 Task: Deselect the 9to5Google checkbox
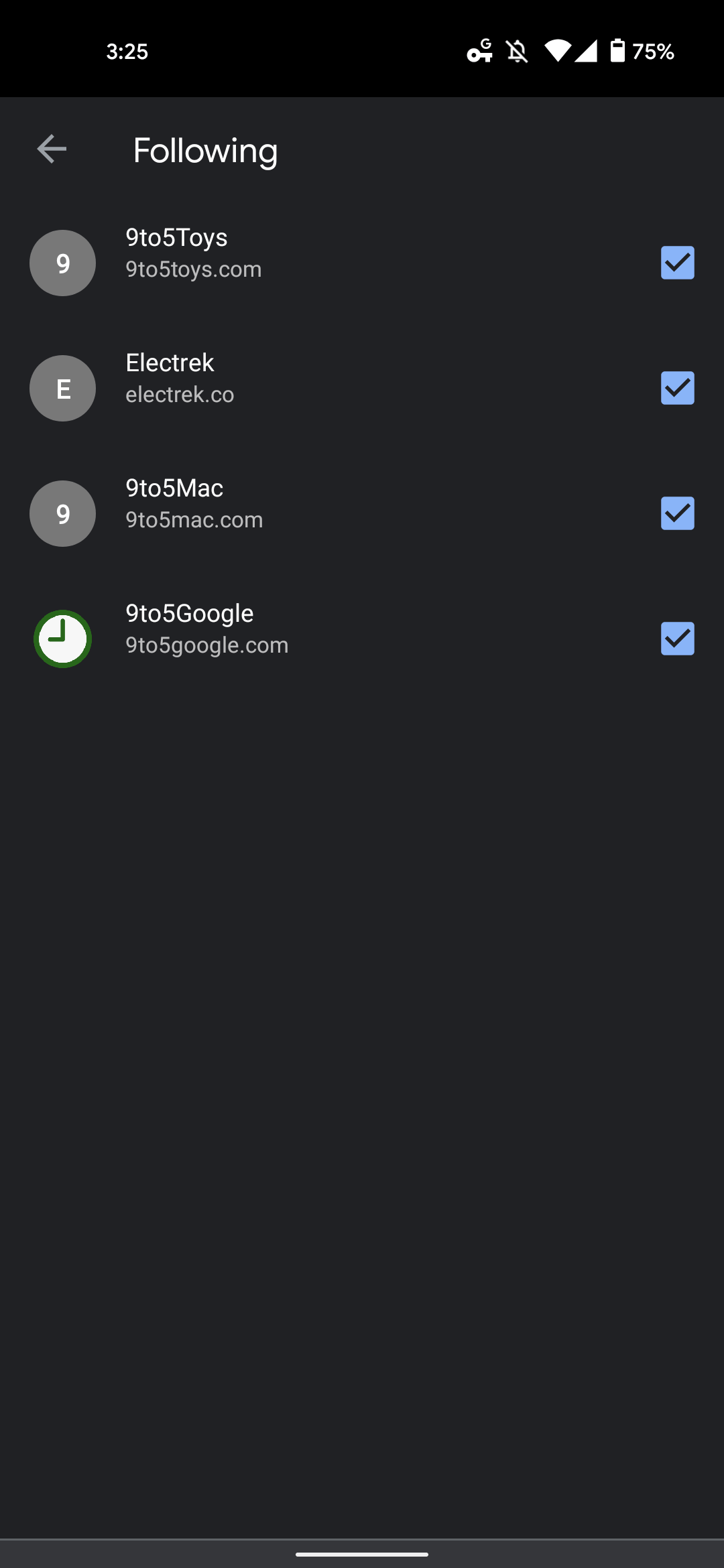677,639
